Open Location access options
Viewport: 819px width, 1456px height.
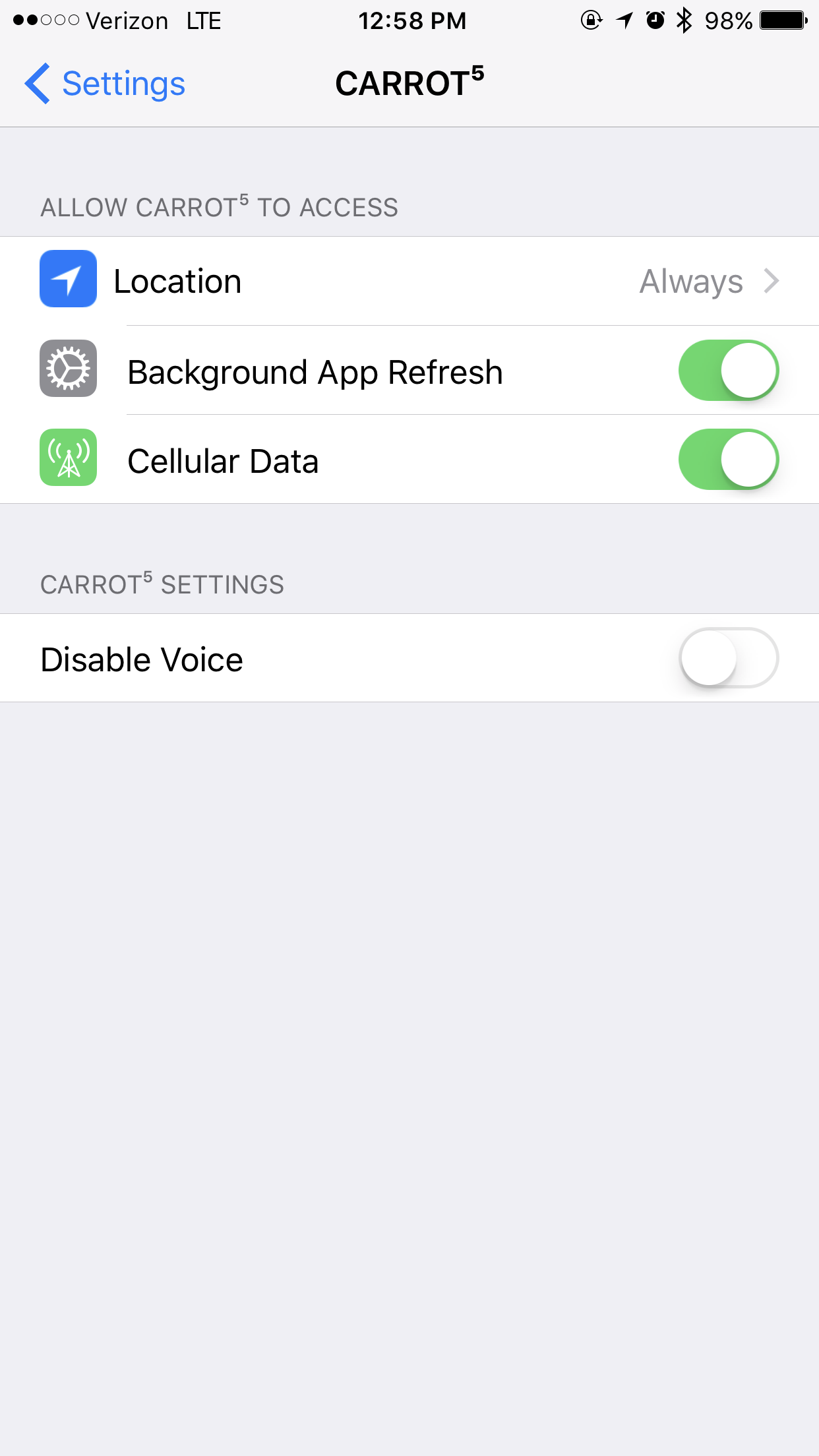[x=409, y=281]
